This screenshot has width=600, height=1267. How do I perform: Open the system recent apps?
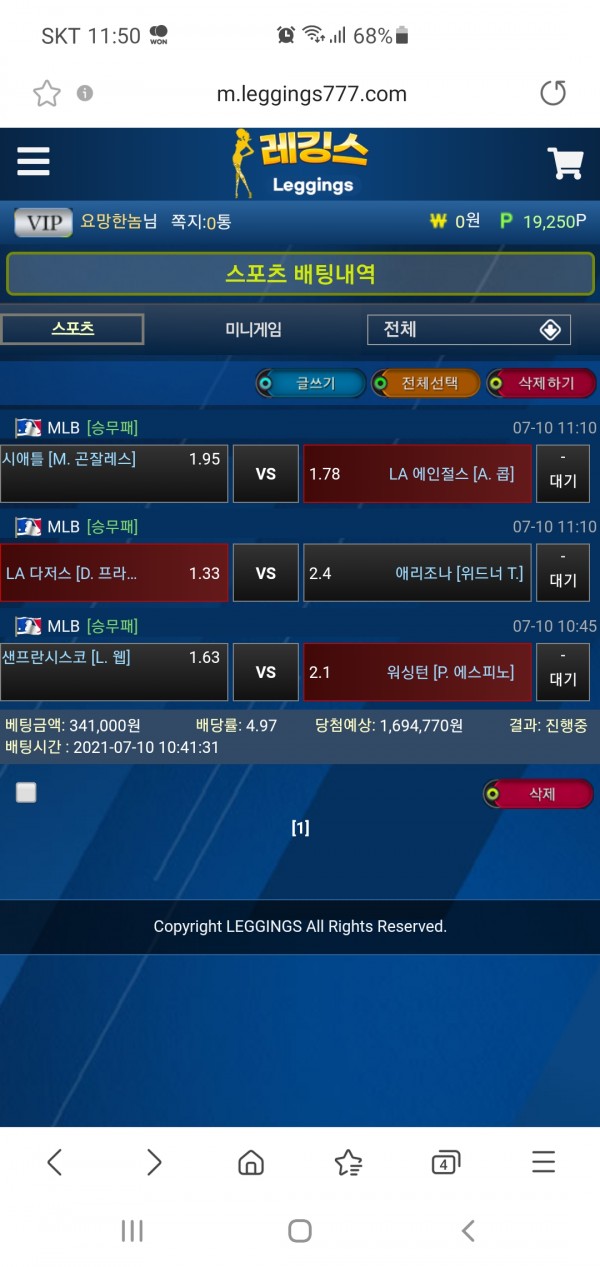[132, 1231]
